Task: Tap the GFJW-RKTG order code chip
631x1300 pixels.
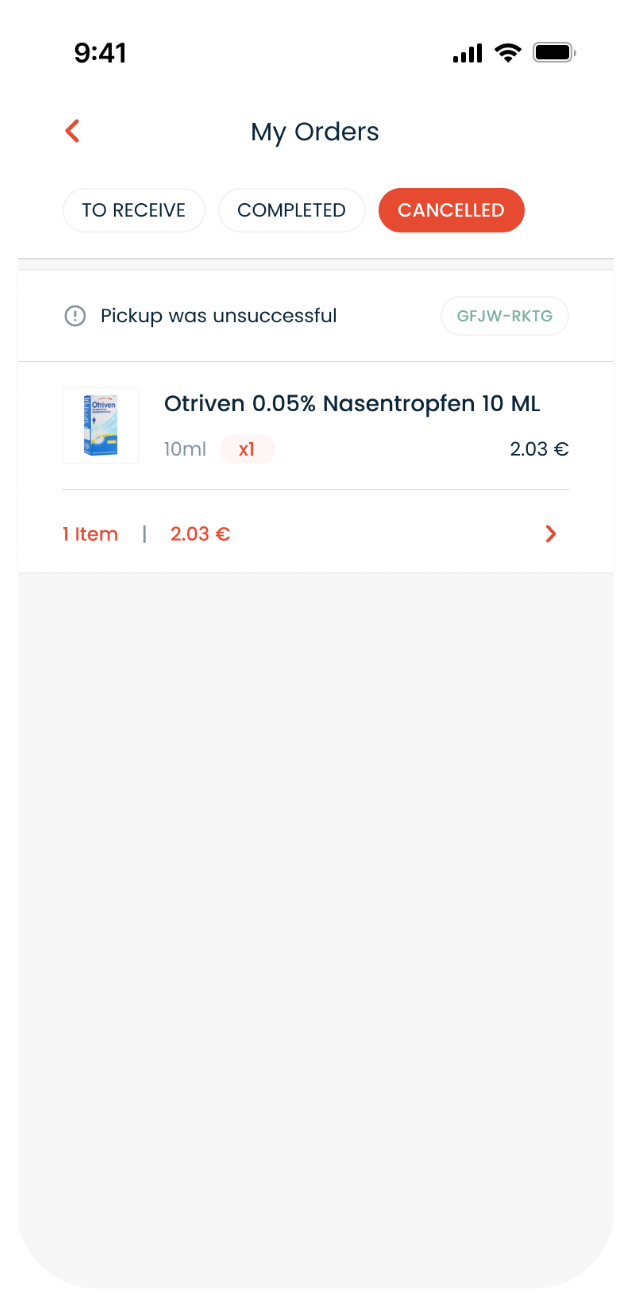Action: tap(505, 316)
